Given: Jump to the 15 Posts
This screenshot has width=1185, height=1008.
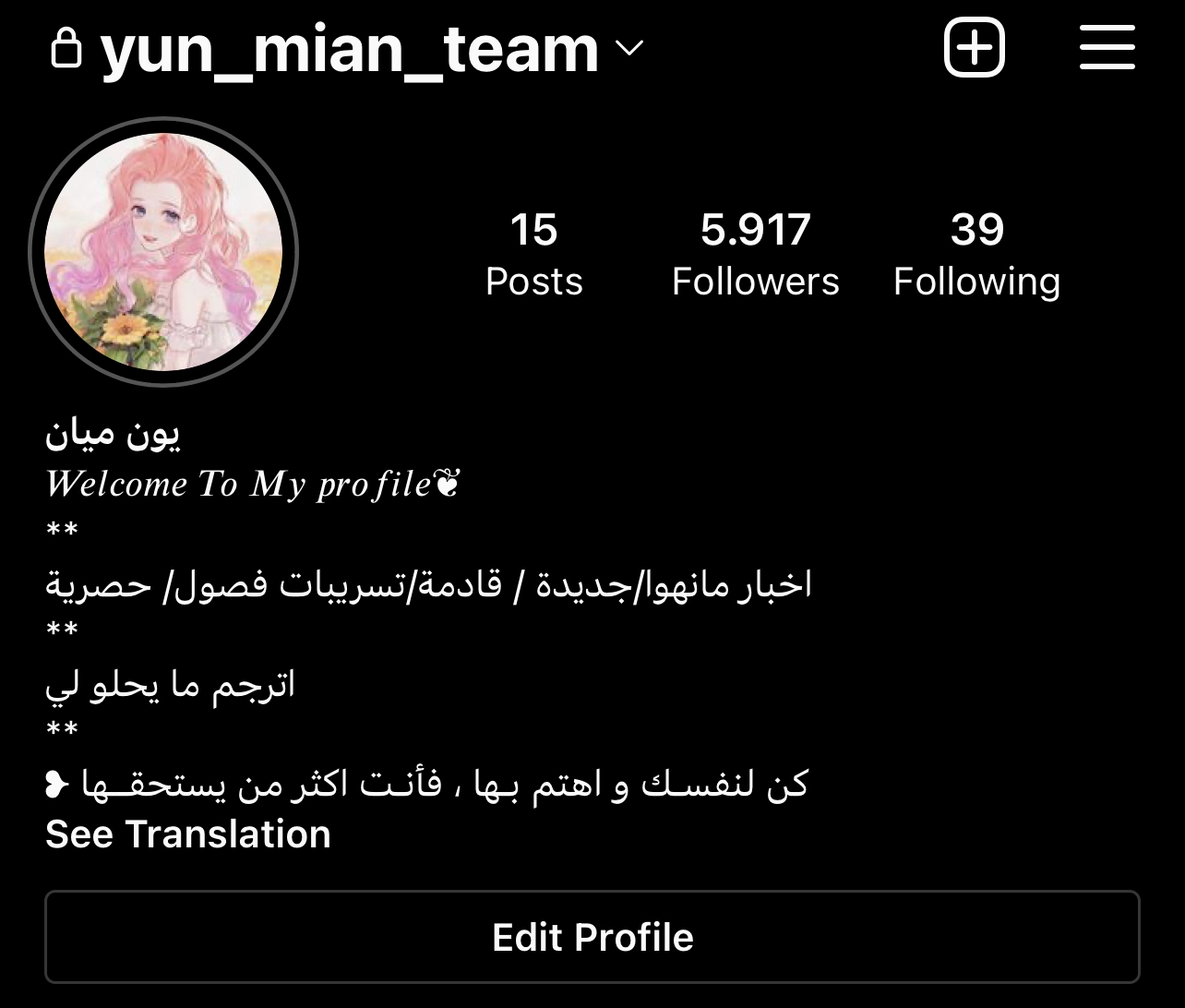Looking at the screenshot, I should click(533, 254).
